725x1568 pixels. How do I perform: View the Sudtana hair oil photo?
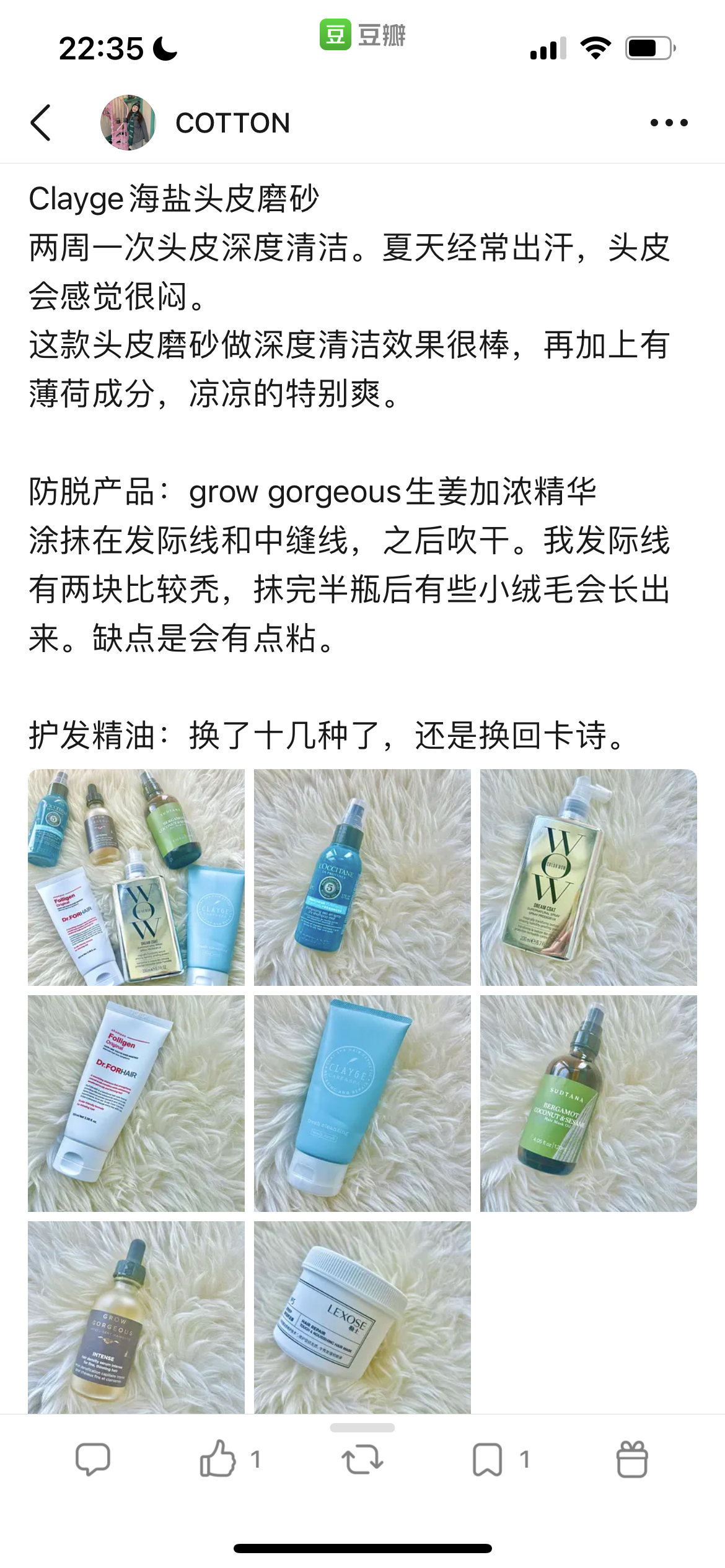588,1103
